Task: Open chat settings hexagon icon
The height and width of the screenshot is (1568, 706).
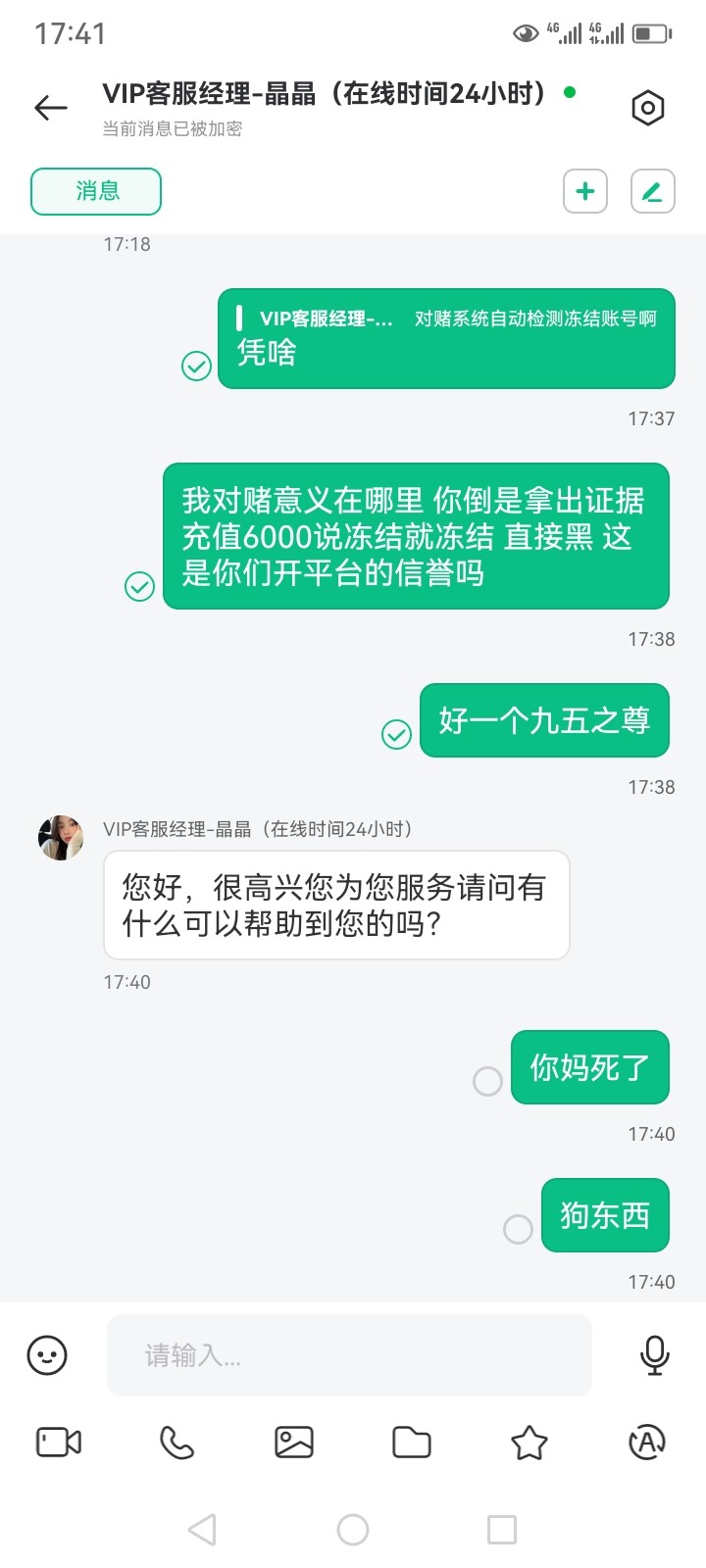Action: click(647, 108)
